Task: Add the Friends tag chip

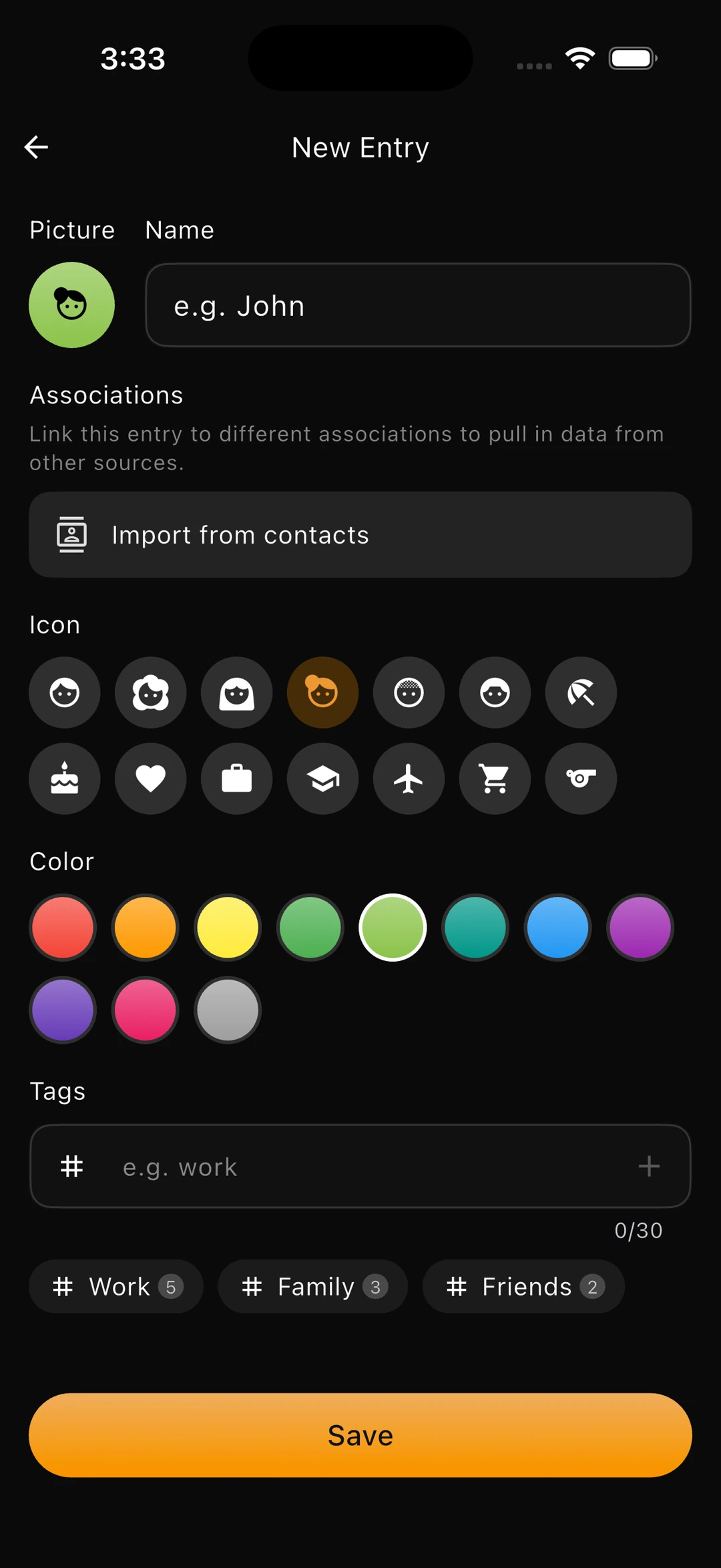Action: coord(524,1286)
